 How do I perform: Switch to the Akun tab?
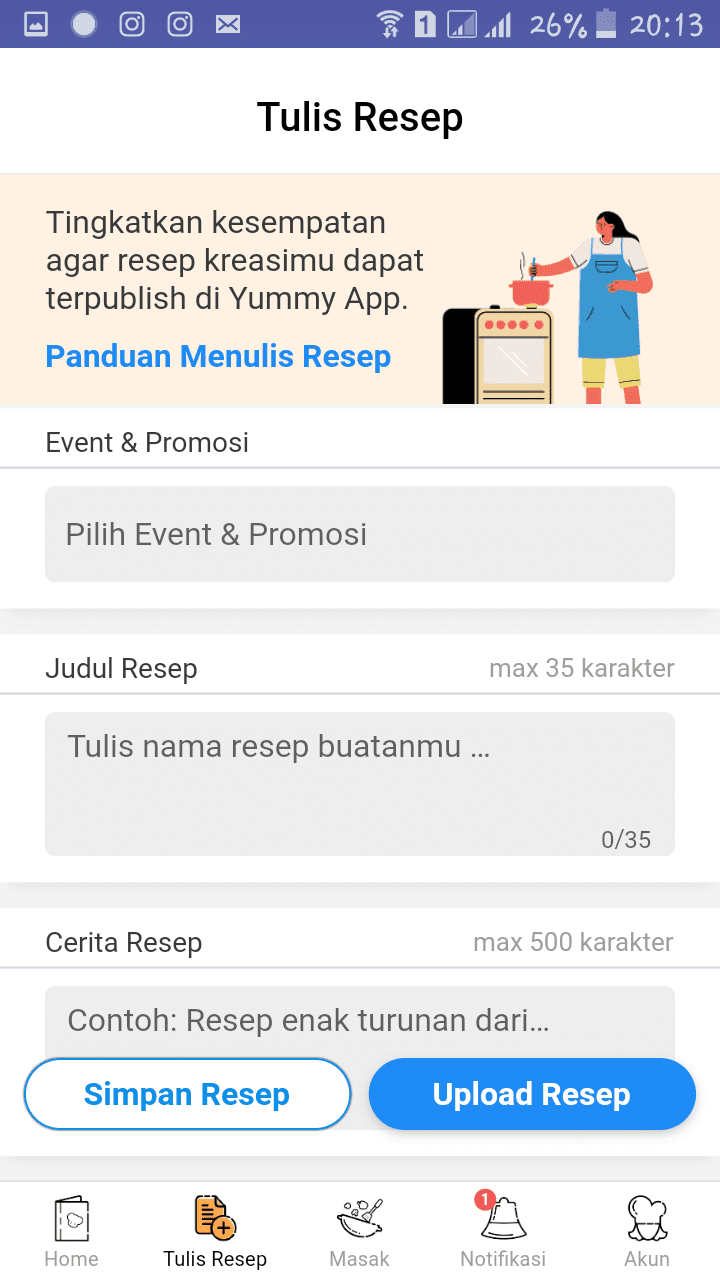click(x=646, y=1230)
